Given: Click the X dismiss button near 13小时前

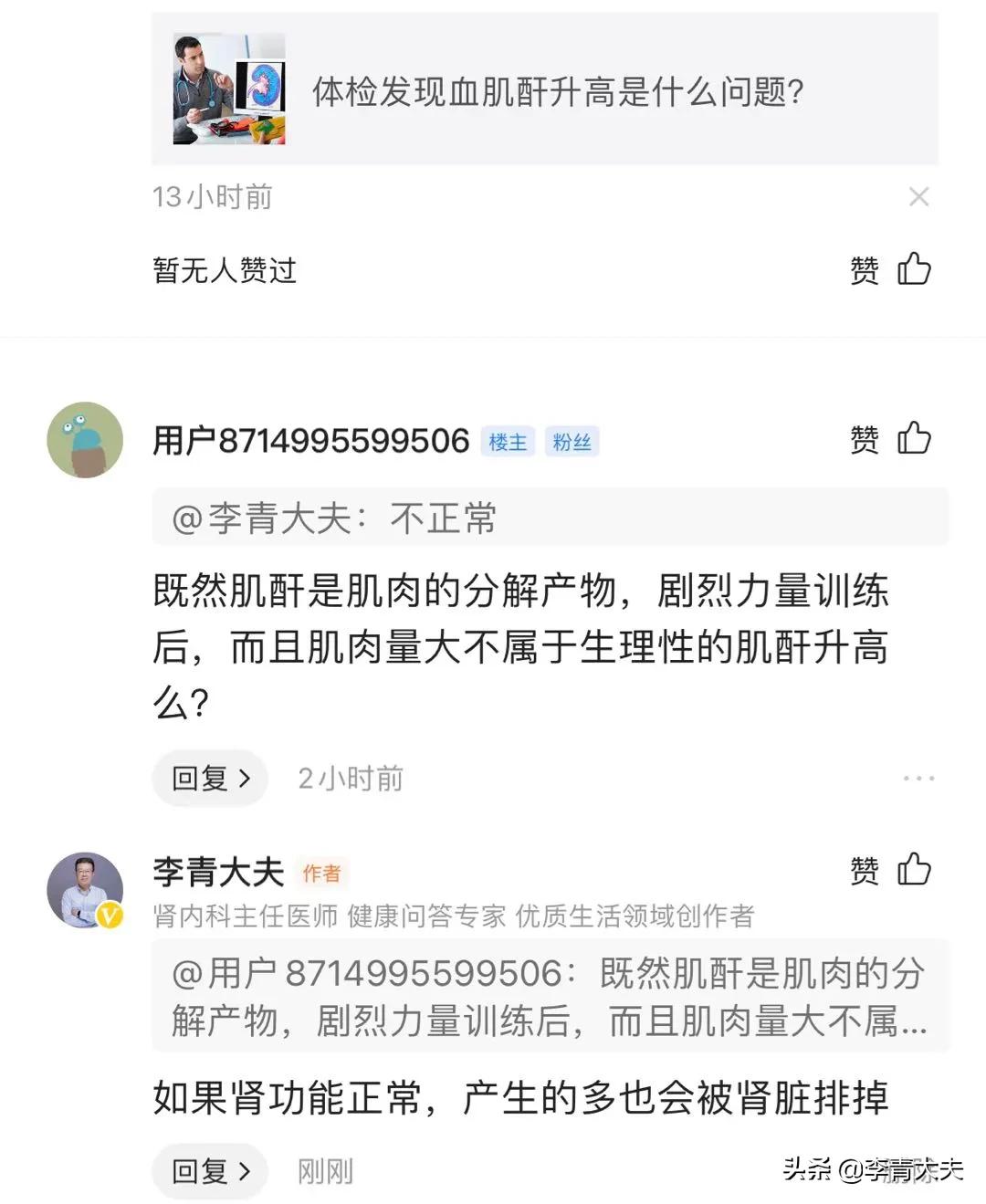Looking at the screenshot, I should pyautogui.click(x=919, y=196).
